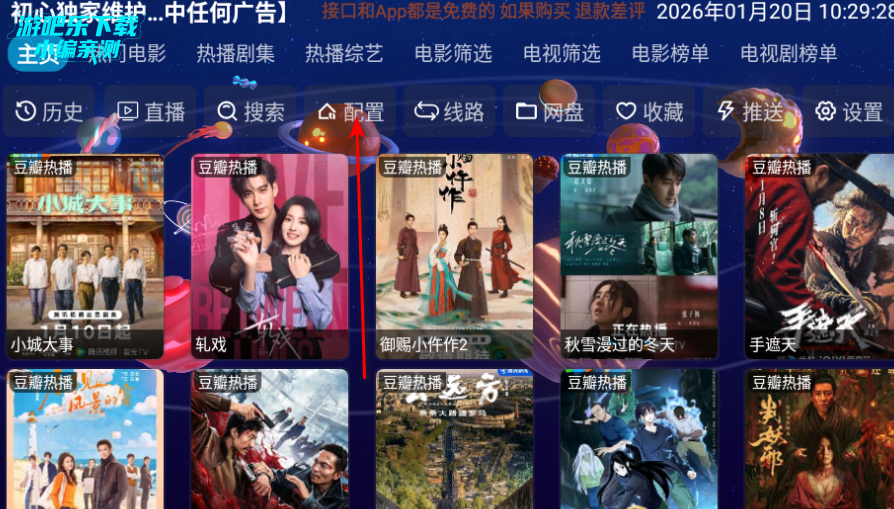Open the 热播综艺 tab
The image size is (894, 509).
(344, 54)
